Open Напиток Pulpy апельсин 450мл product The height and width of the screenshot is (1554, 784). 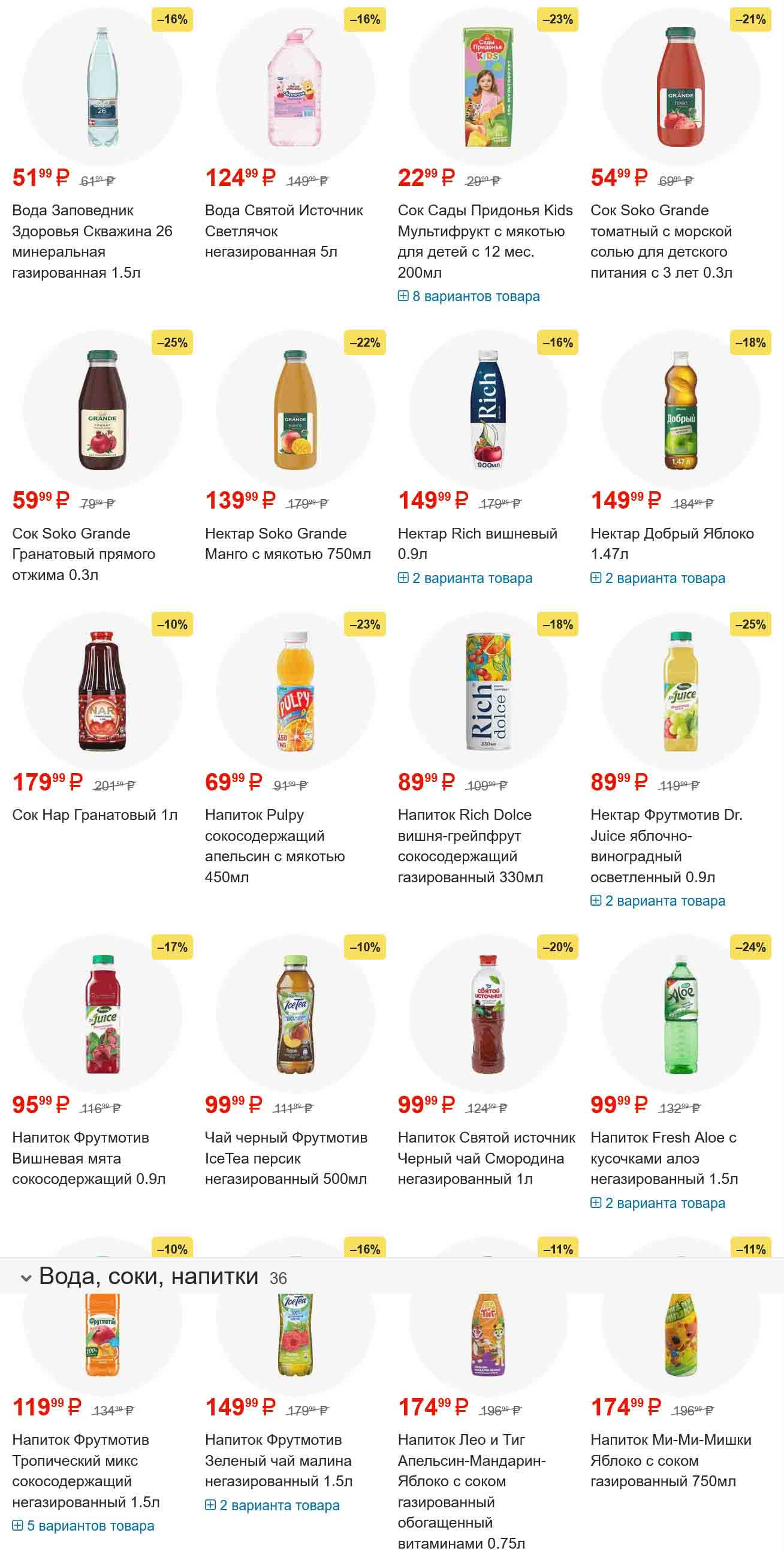coord(275,845)
